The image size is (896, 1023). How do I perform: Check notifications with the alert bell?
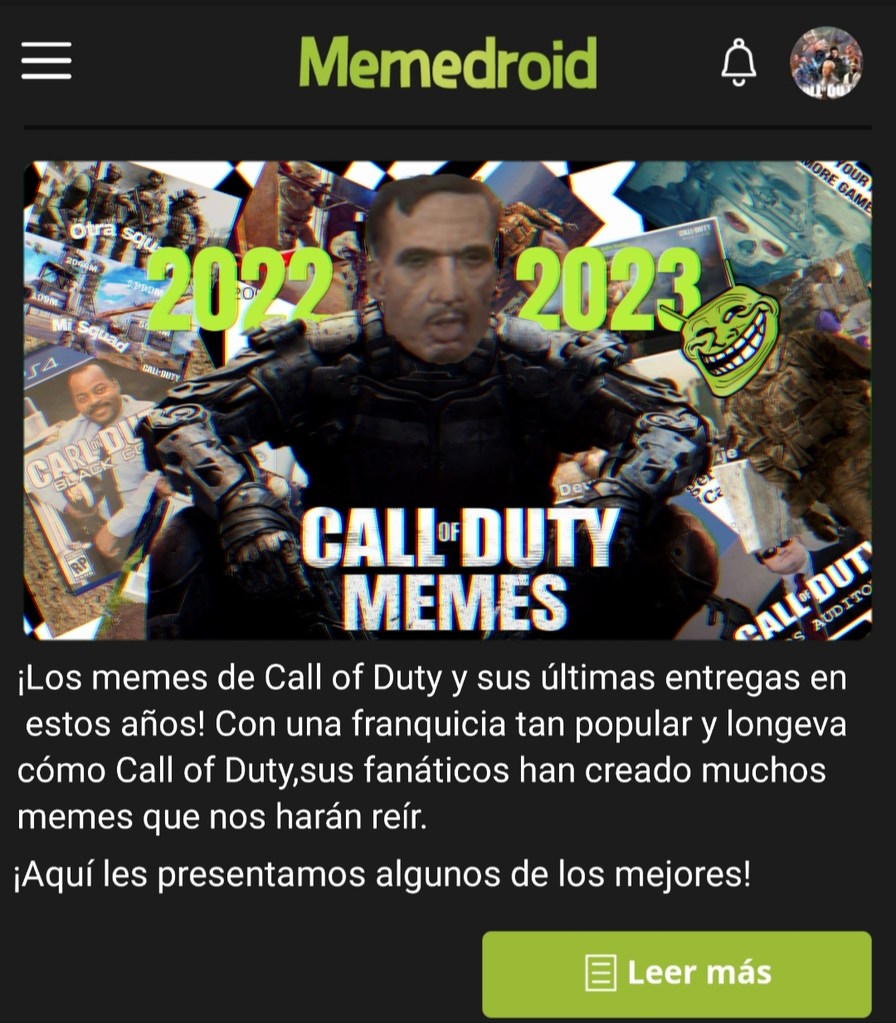740,62
